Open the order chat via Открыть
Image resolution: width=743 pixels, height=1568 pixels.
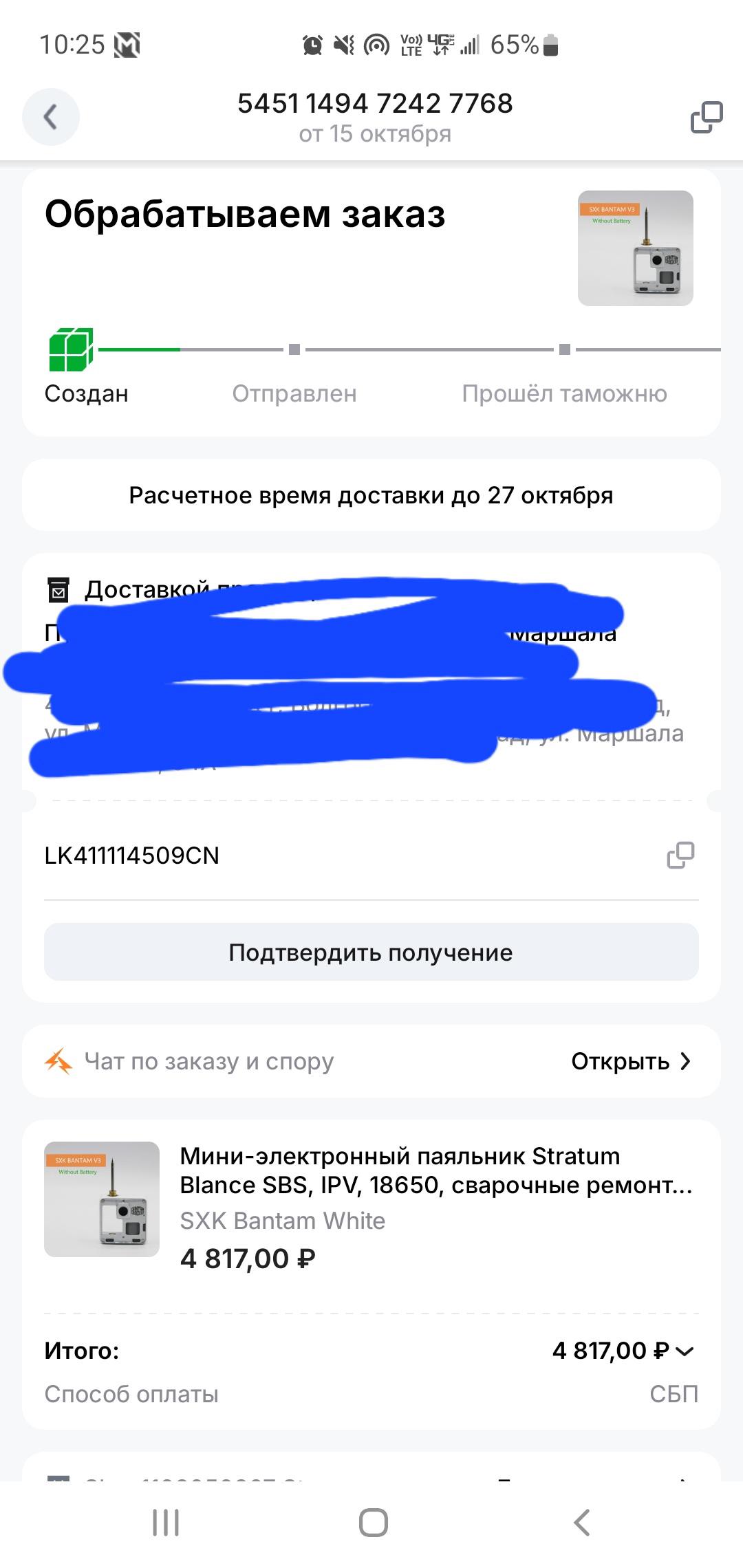click(629, 1061)
